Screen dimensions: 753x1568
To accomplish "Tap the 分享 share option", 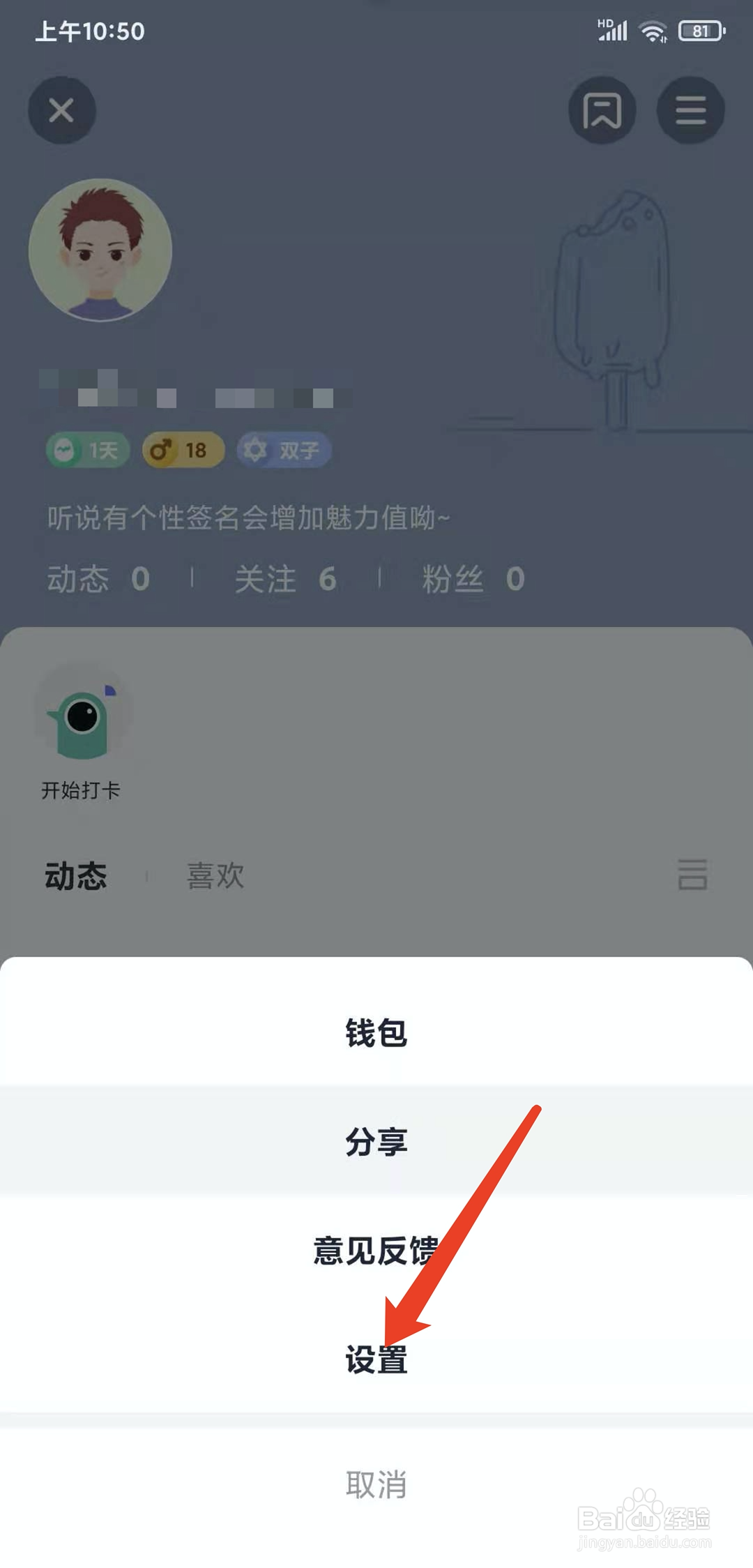I will [376, 1143].
